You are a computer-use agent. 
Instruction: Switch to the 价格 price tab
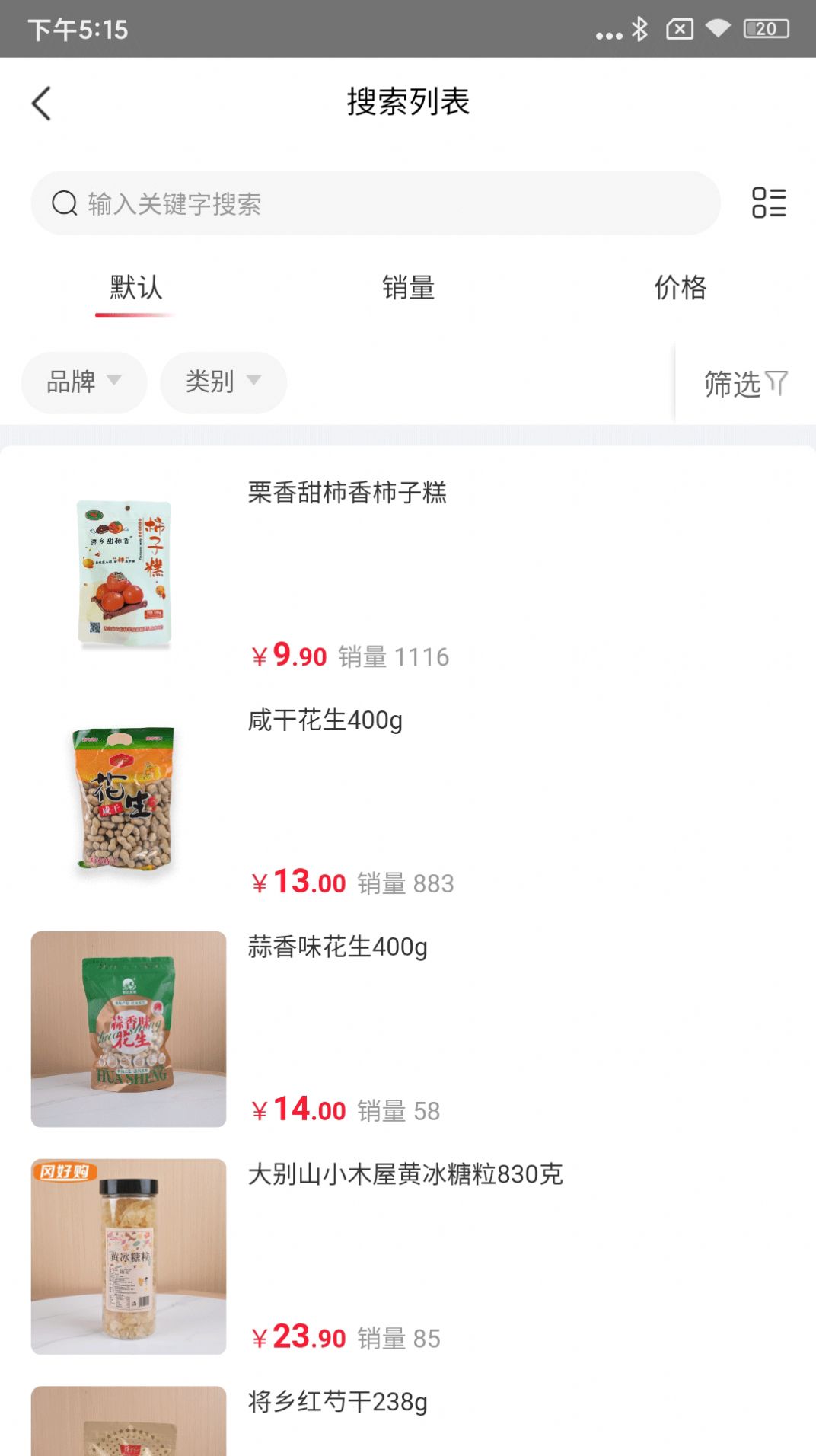point(681,288)
